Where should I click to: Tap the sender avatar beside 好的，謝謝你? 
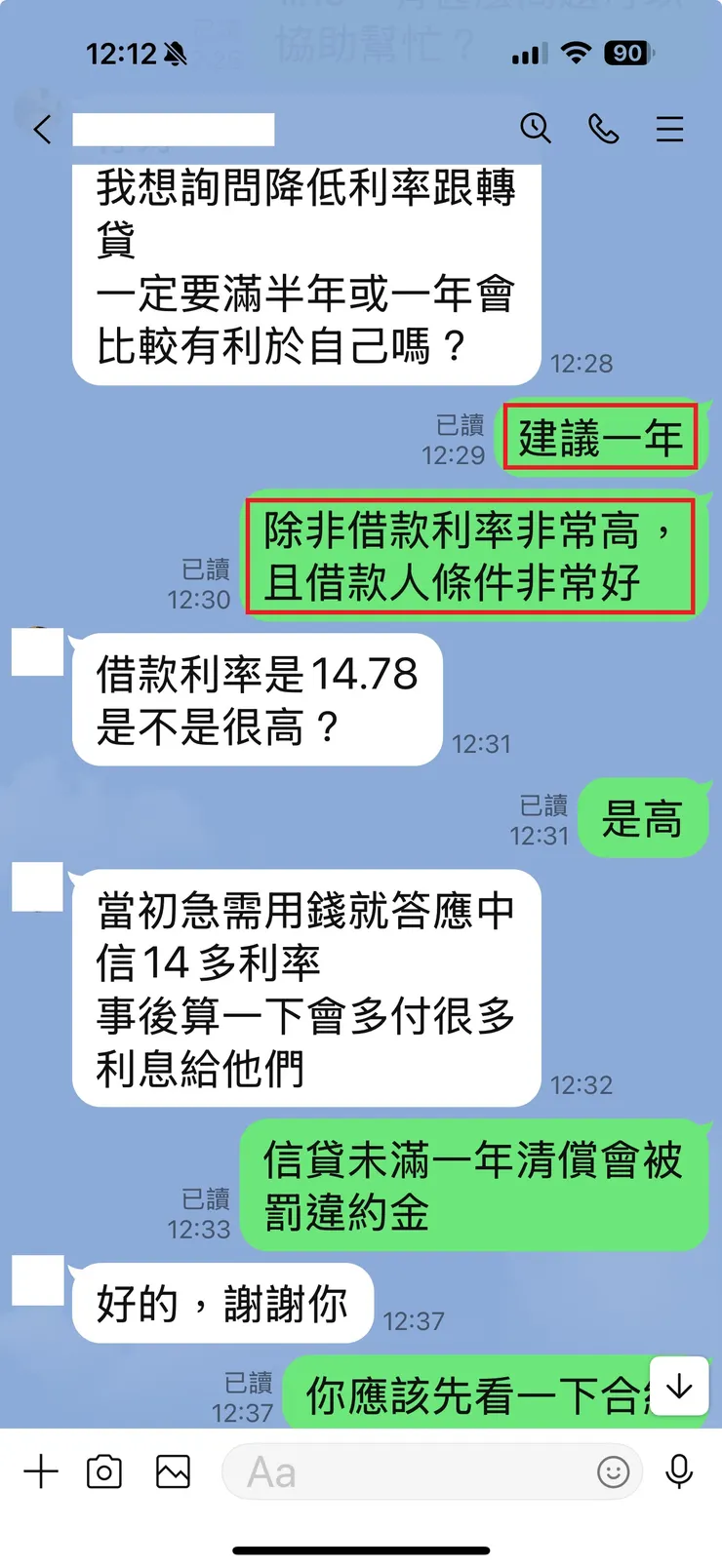pyautogui.click(x=36, y=1280)
